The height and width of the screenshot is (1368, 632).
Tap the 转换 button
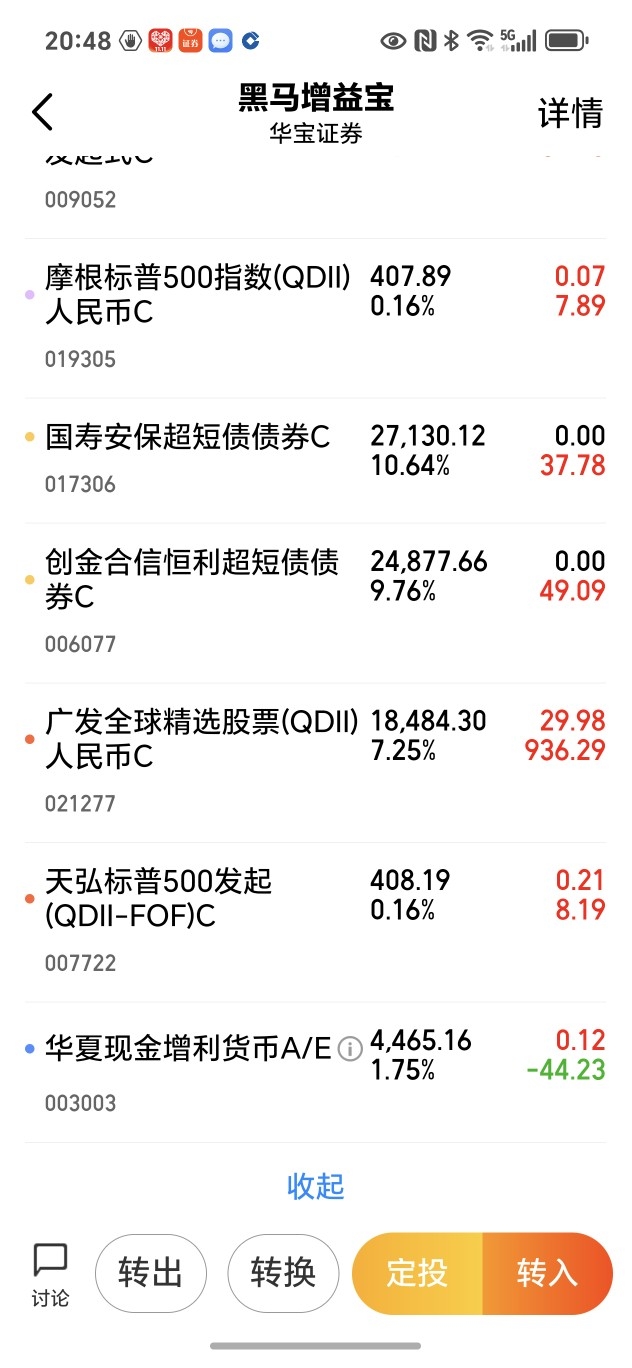click(x=283, y=1273)
